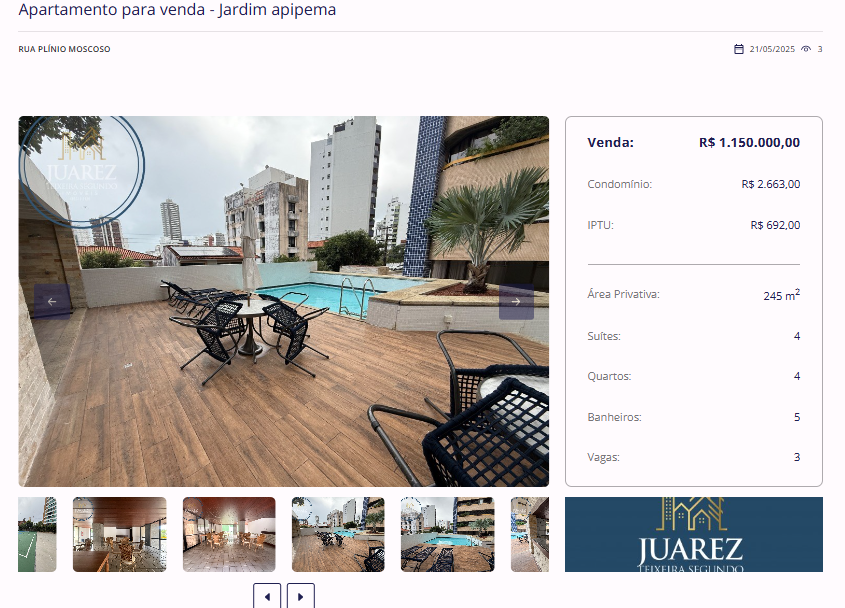Advance to the next gallery photo
The image size is (845, 608).
(x=516, y=301)
